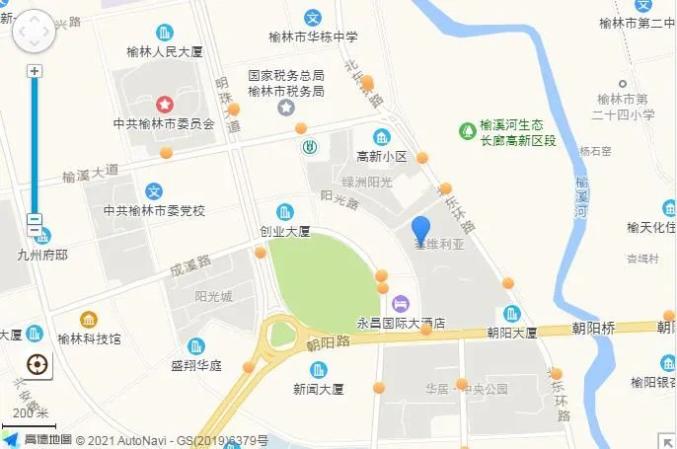The height and width of the screenshot is (449, 677).
Task: Select the 永昌国际大酒店 hotel marker
Action: click(x=400, y=303)
